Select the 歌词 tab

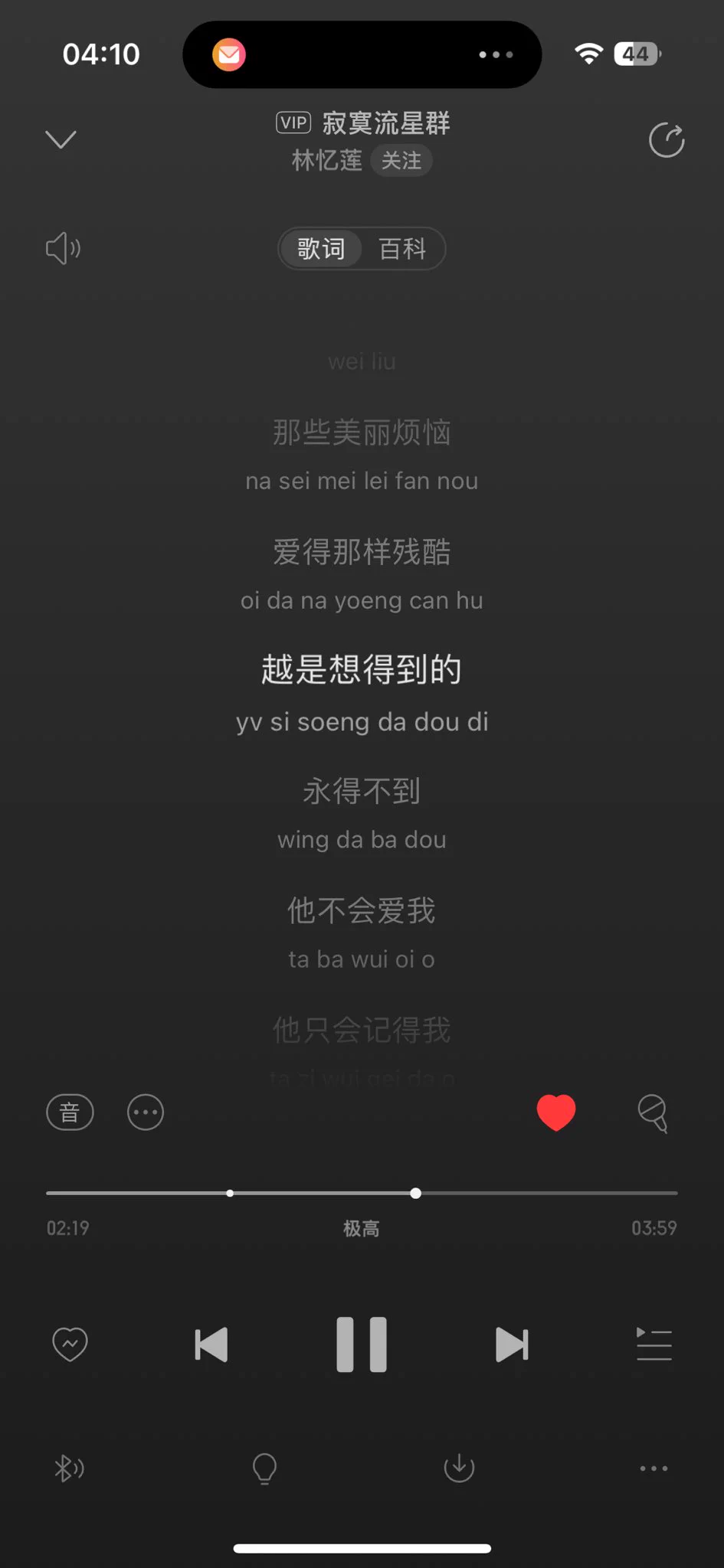pos(321,249)
